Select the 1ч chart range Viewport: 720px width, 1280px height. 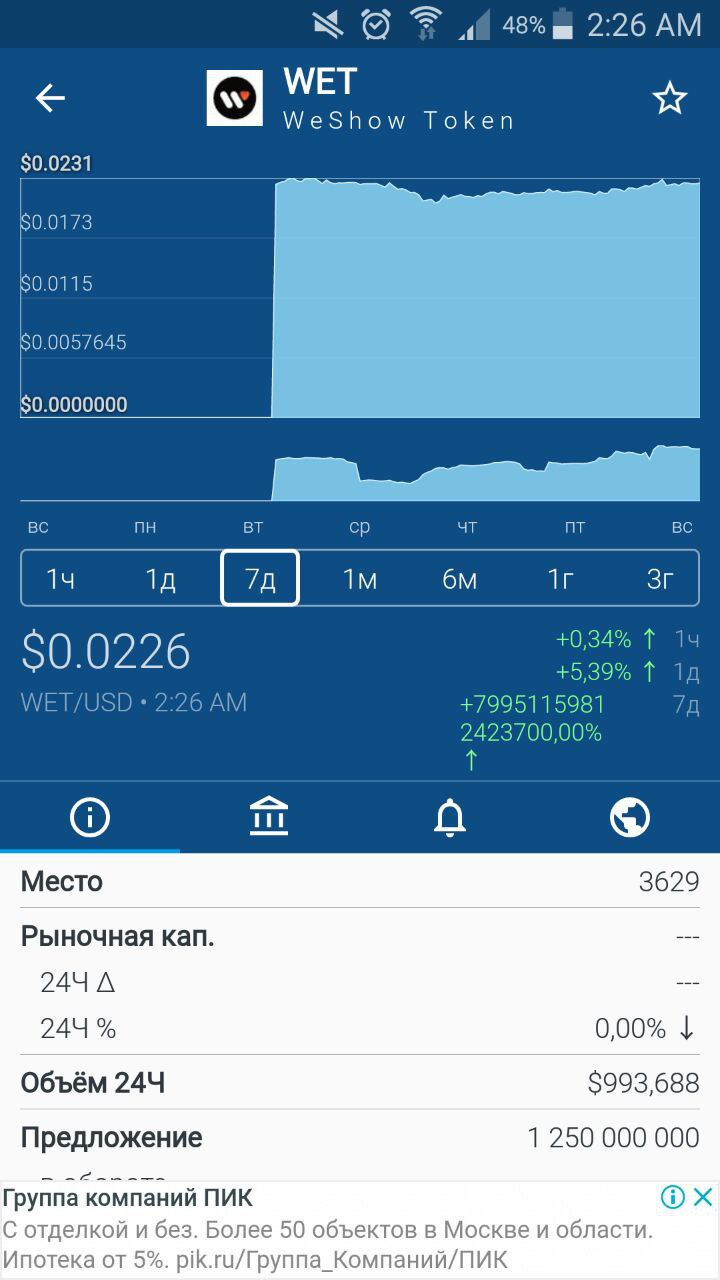pyautogui.click(x=61, y=578)
